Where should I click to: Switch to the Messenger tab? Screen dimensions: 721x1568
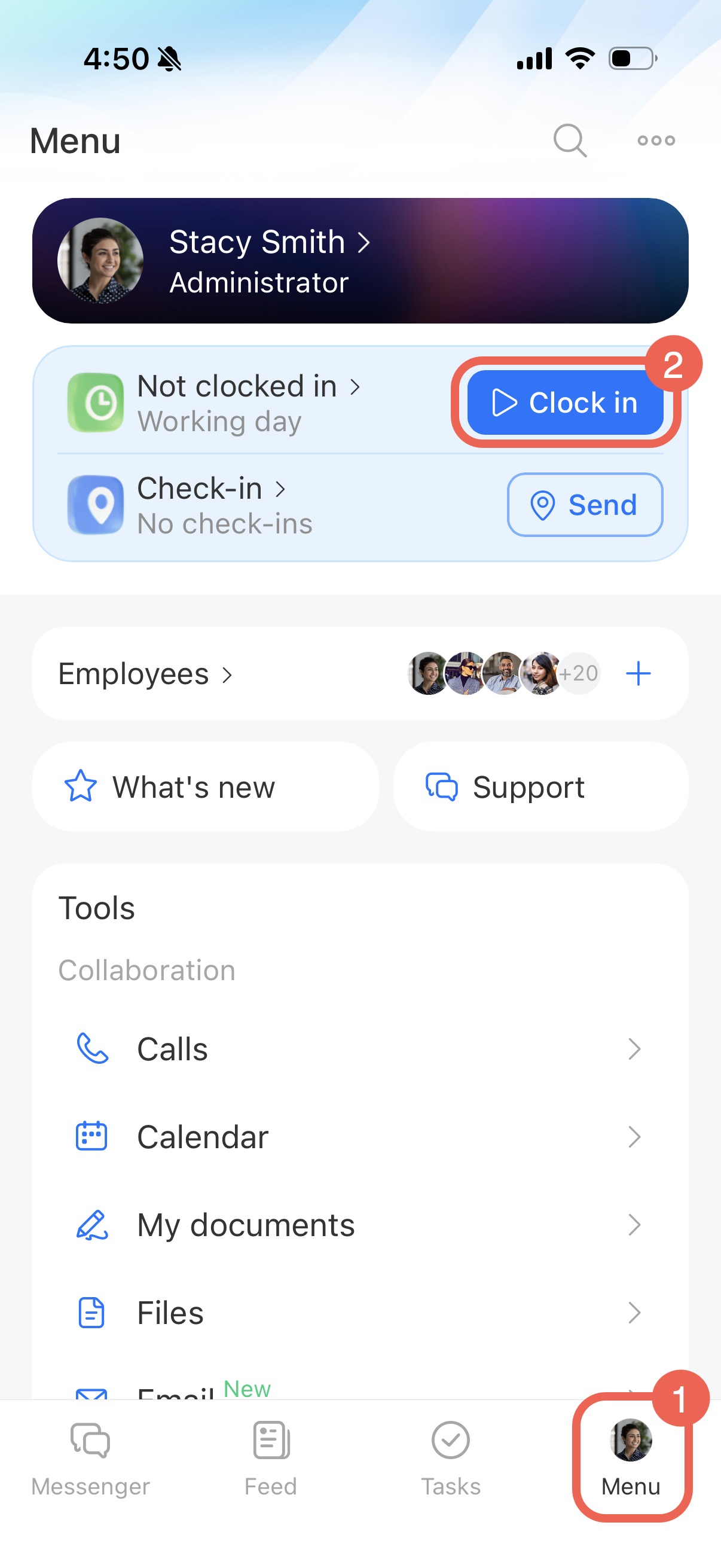[x=90, y=1459]
